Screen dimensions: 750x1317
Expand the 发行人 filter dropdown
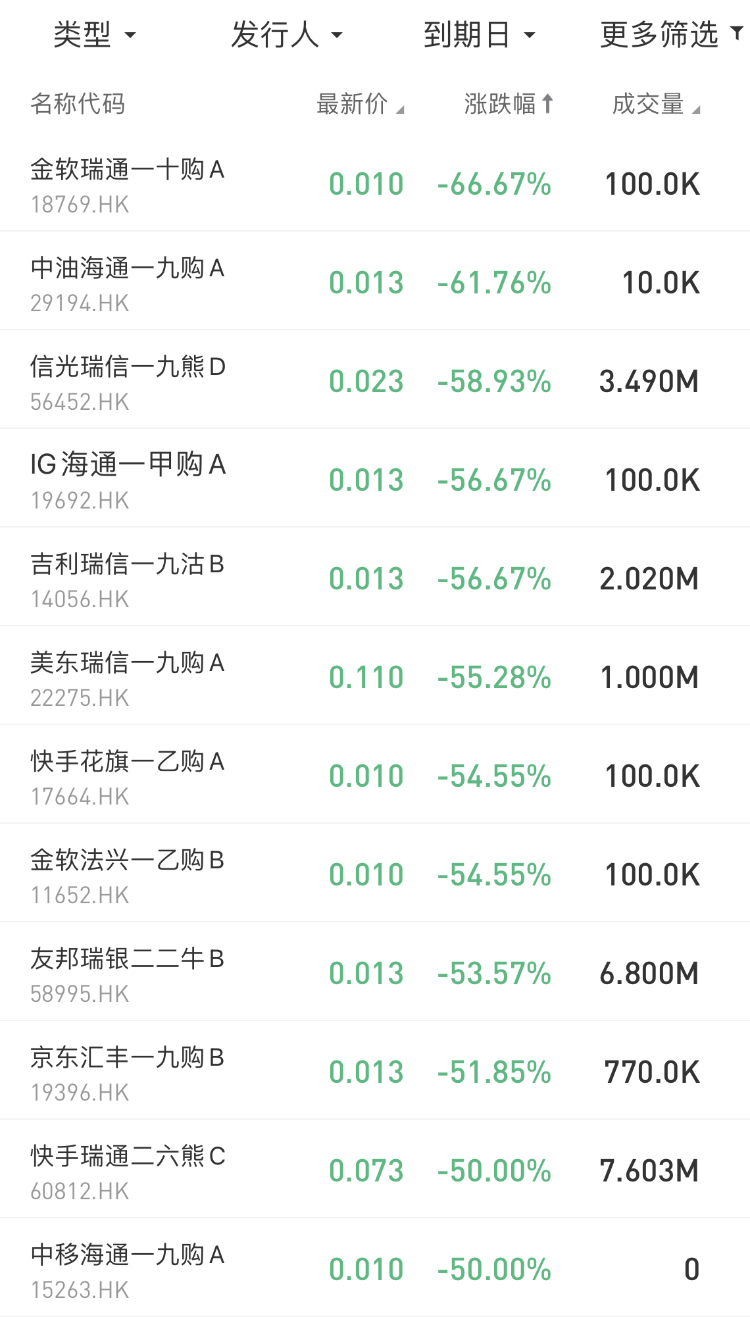click(286, 36)
